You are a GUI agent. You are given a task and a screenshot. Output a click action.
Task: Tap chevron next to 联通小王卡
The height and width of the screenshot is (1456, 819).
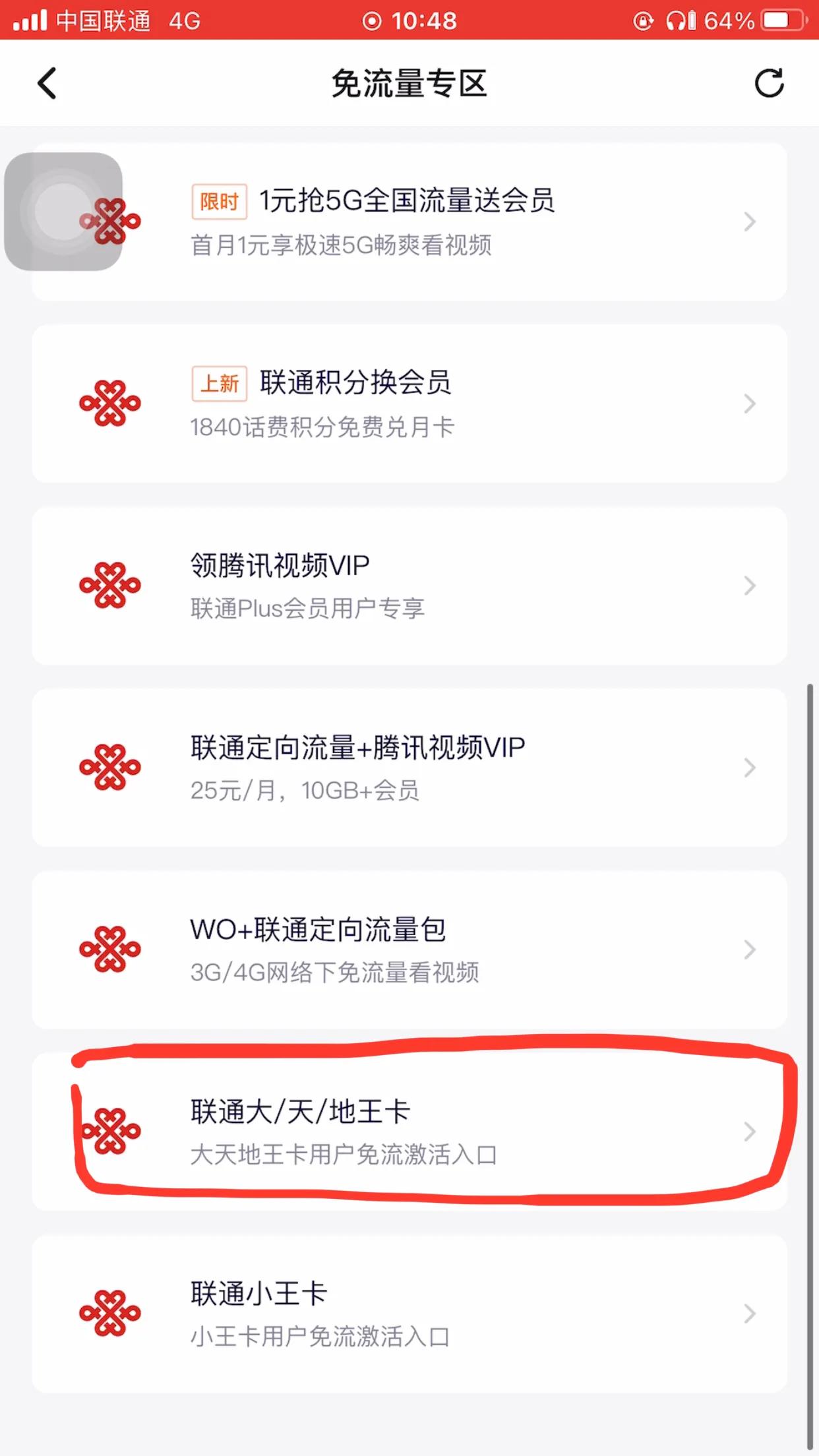coord(748,1312)
